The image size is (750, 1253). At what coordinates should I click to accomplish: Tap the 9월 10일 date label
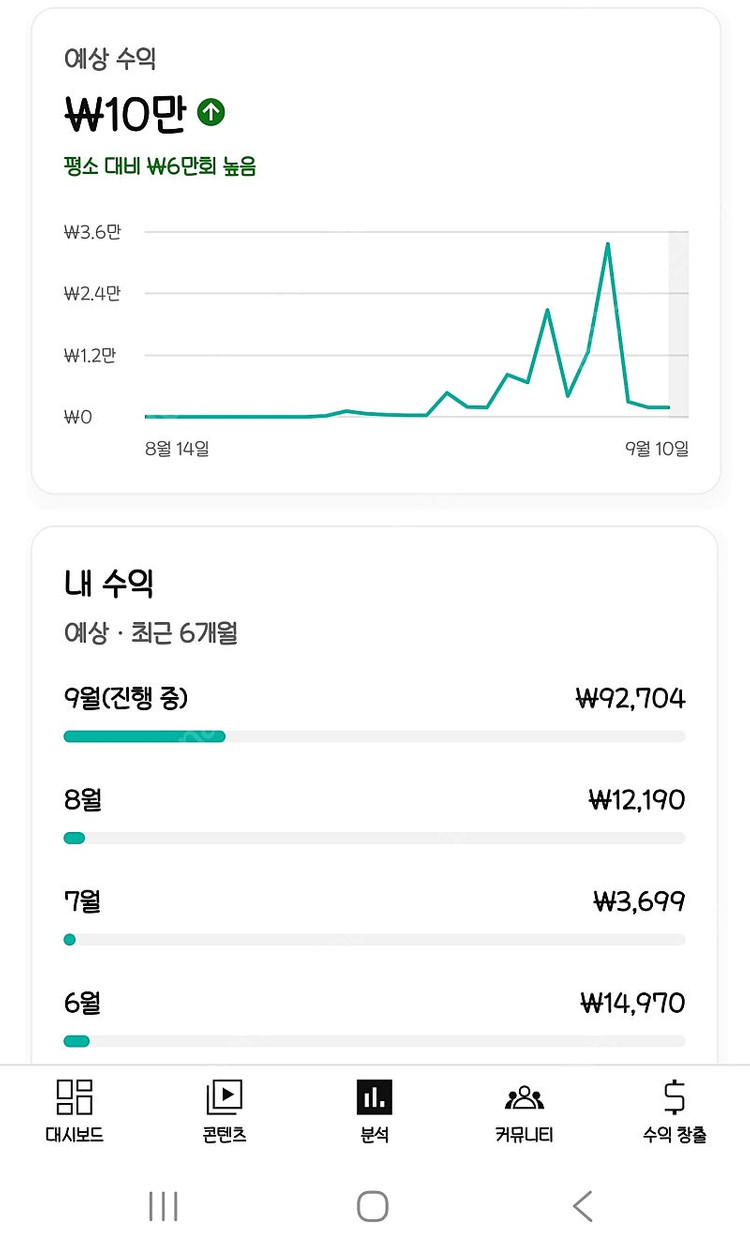[x=655, y=449]
